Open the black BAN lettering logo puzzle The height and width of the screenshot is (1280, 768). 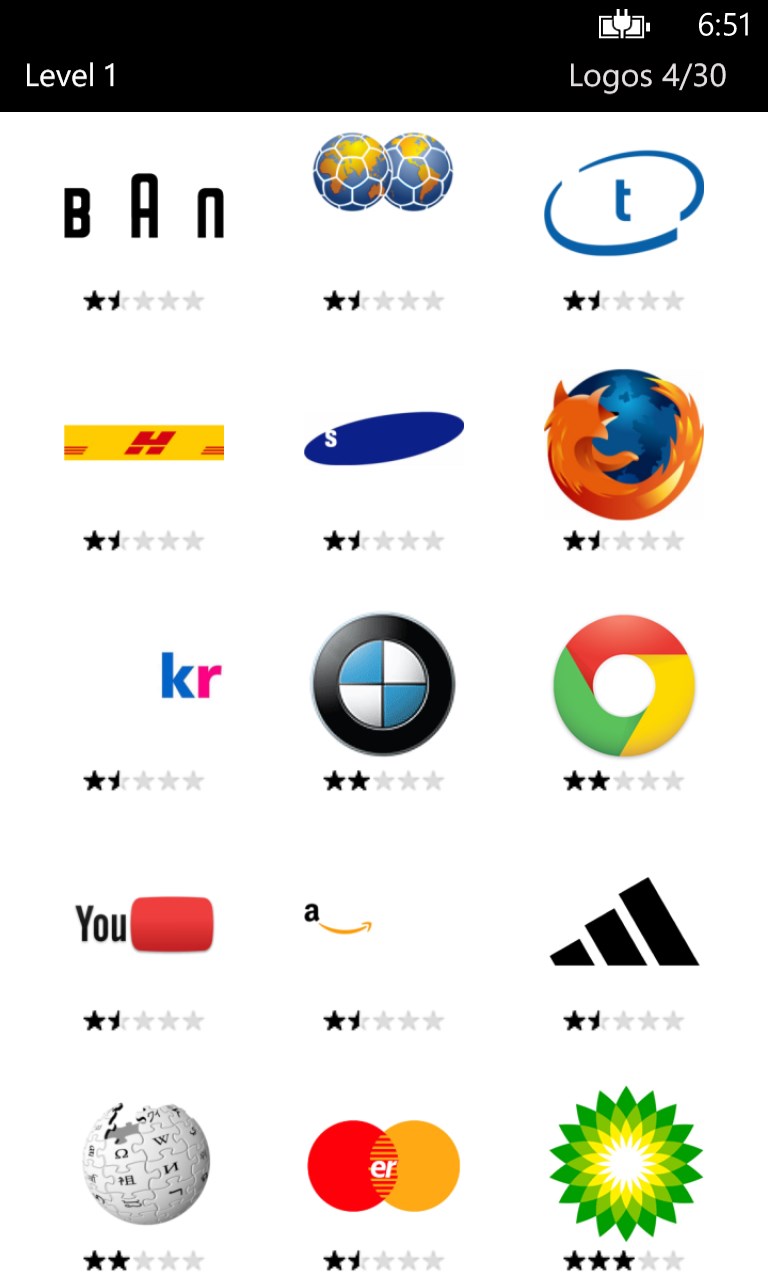pos(144,211)
